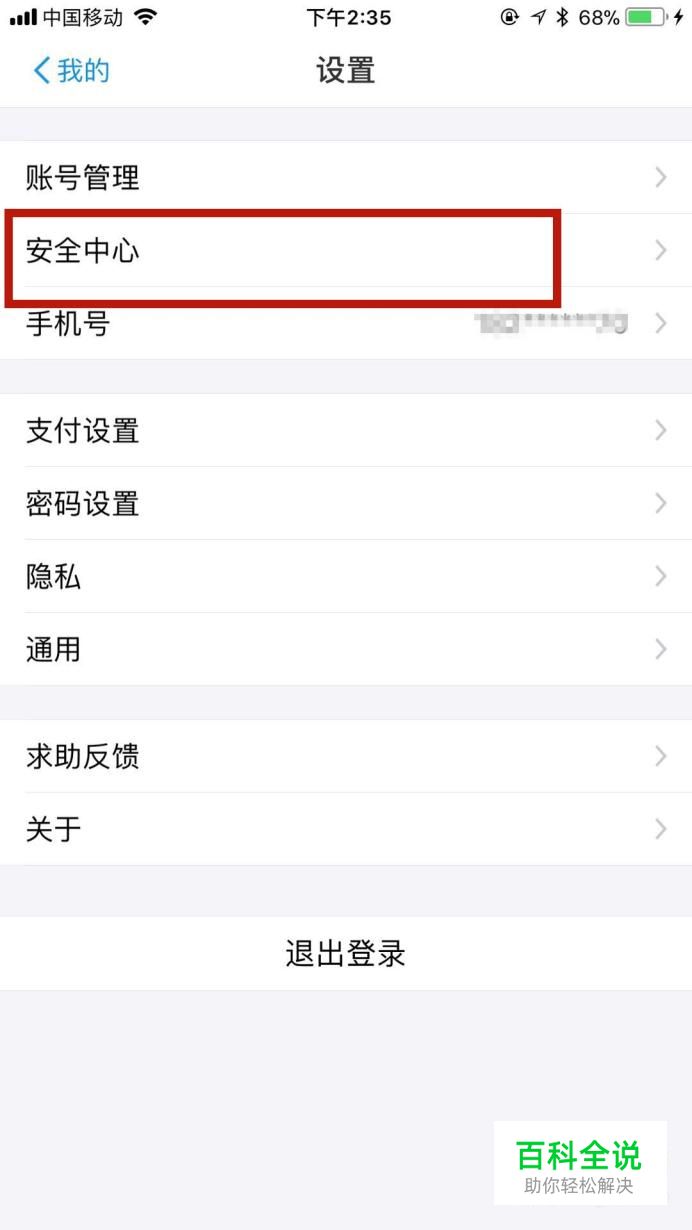This screenshot has height=1230, width=692.
Task: Open 通用 settings
Action: click(x=345, y=650)
